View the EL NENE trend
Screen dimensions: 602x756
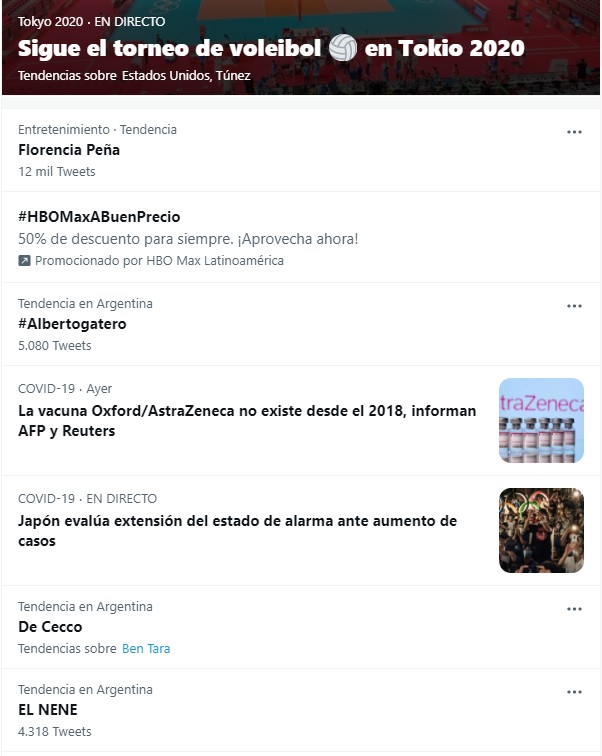pyautogui.click(x=48, y=710)
